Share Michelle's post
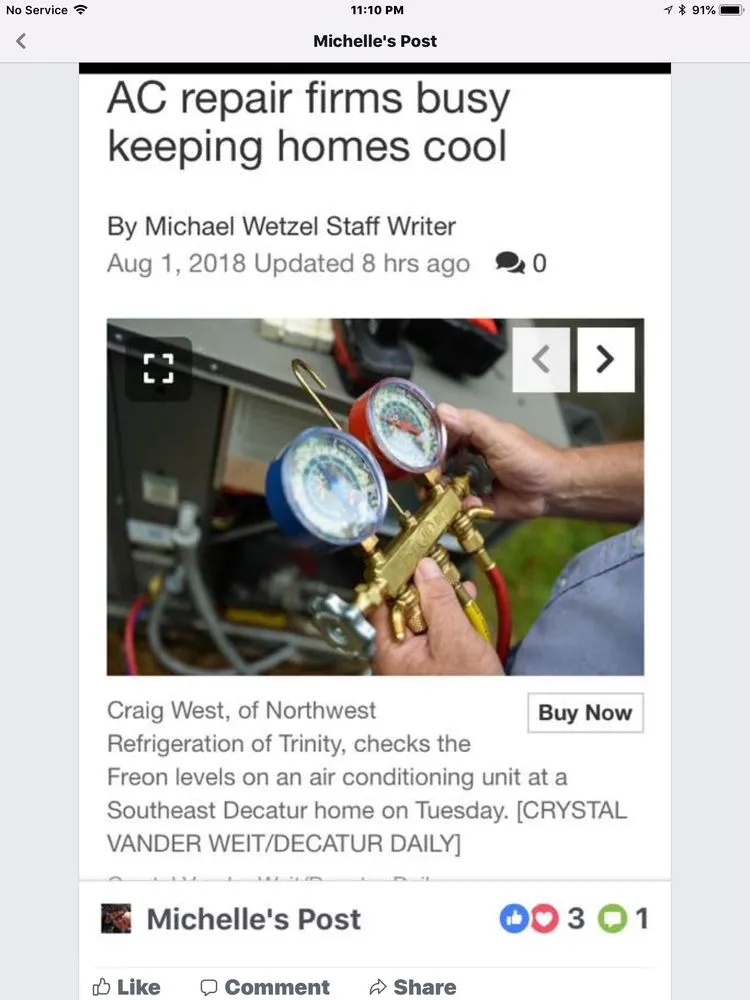 point(413,987)
